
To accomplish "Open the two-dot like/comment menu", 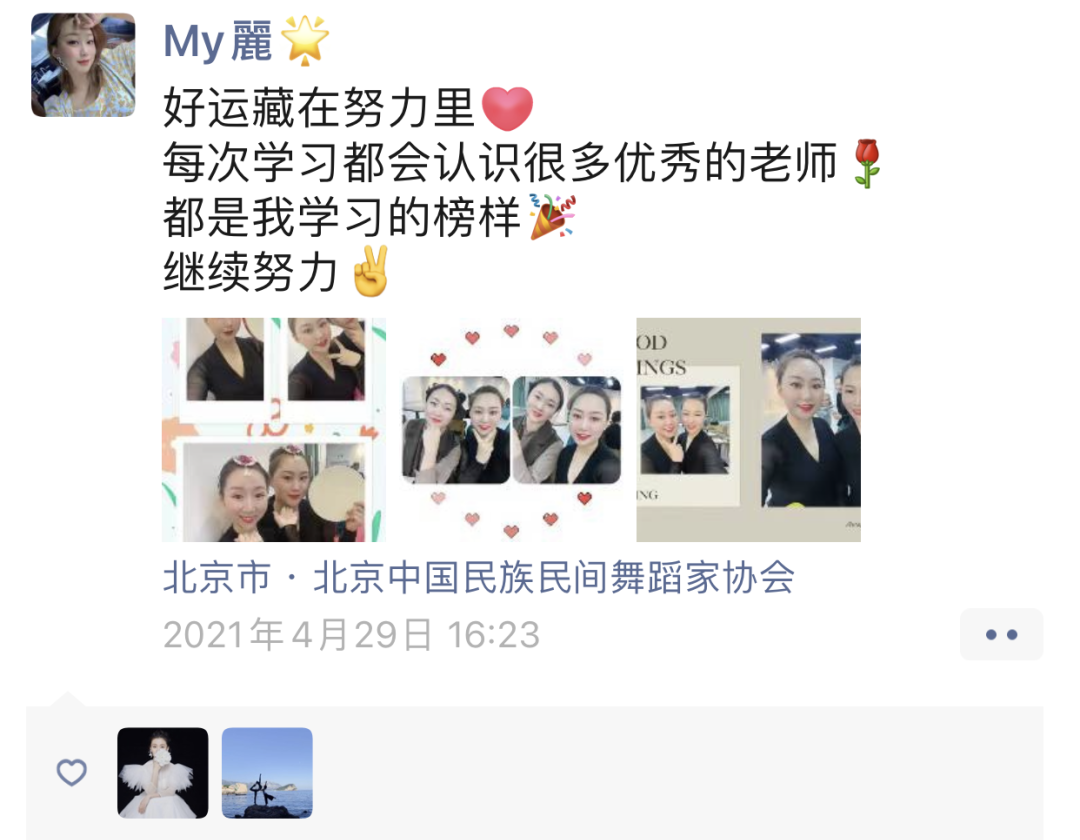I will tap(1000, 634).
